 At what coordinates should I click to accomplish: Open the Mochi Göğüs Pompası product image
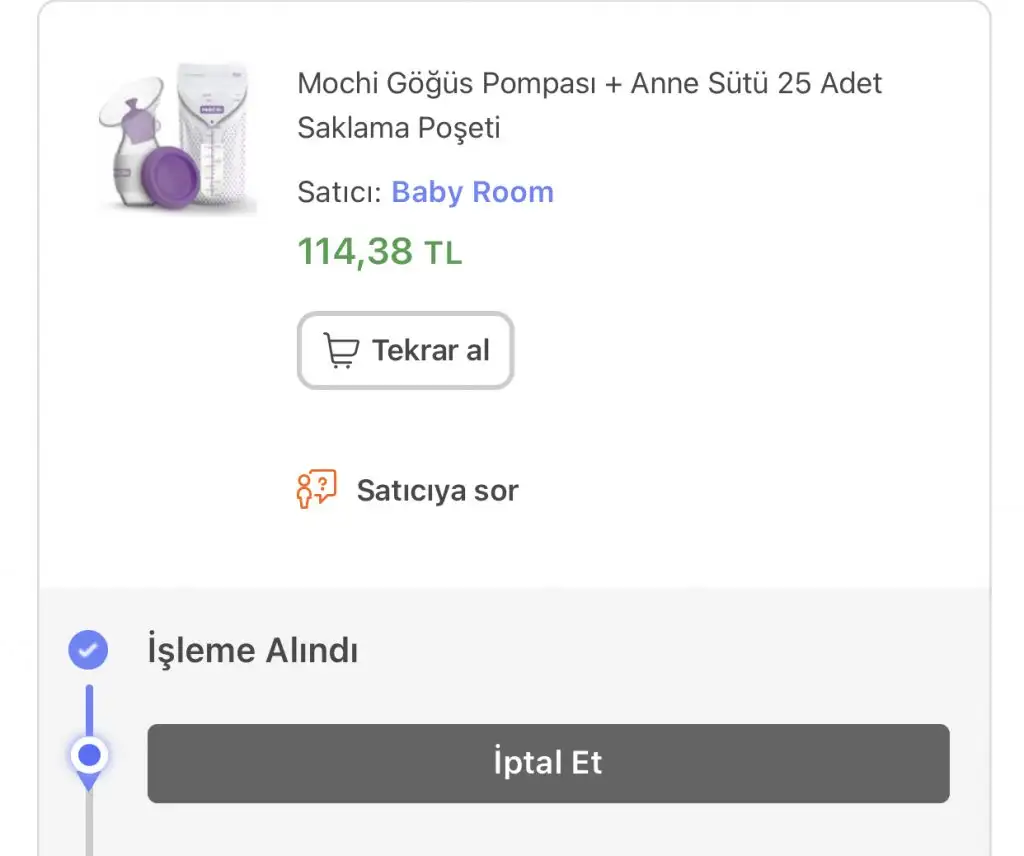coord(178,137)
